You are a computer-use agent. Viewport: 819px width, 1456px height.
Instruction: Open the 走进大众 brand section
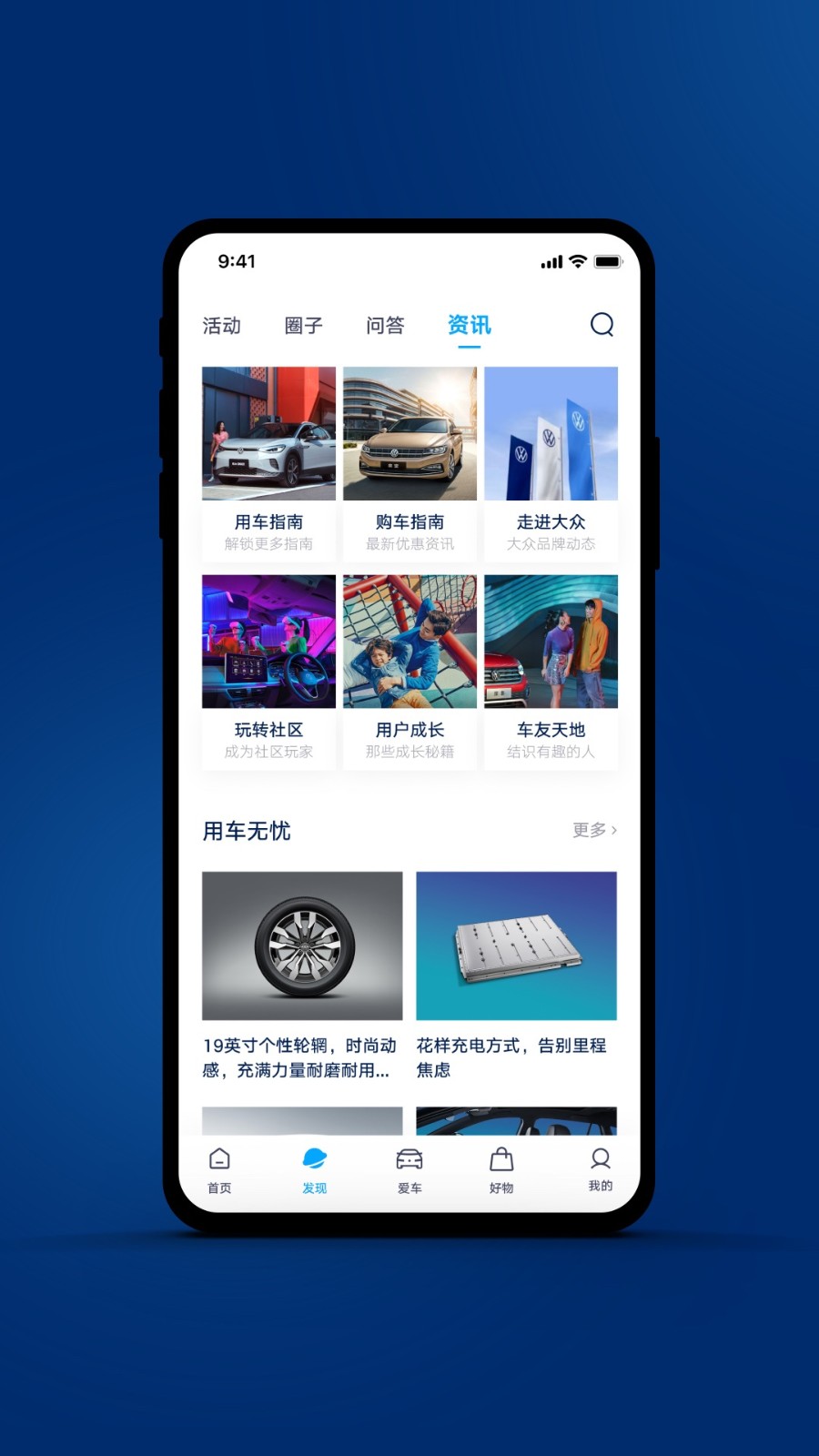[x=551, y=464]
